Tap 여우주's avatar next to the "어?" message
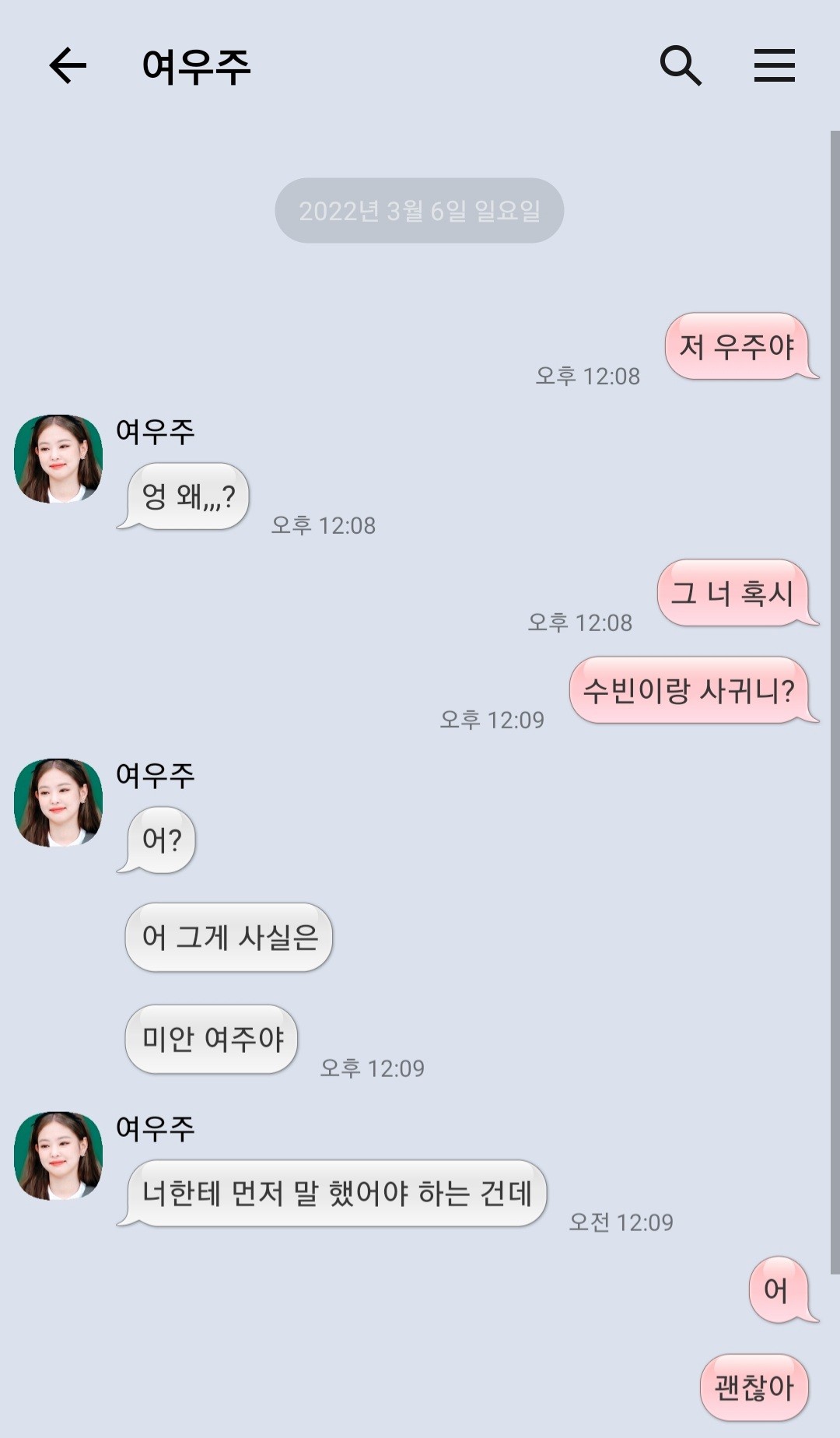The width and height of the screenshot is (840, 1438). pos(58,803)
